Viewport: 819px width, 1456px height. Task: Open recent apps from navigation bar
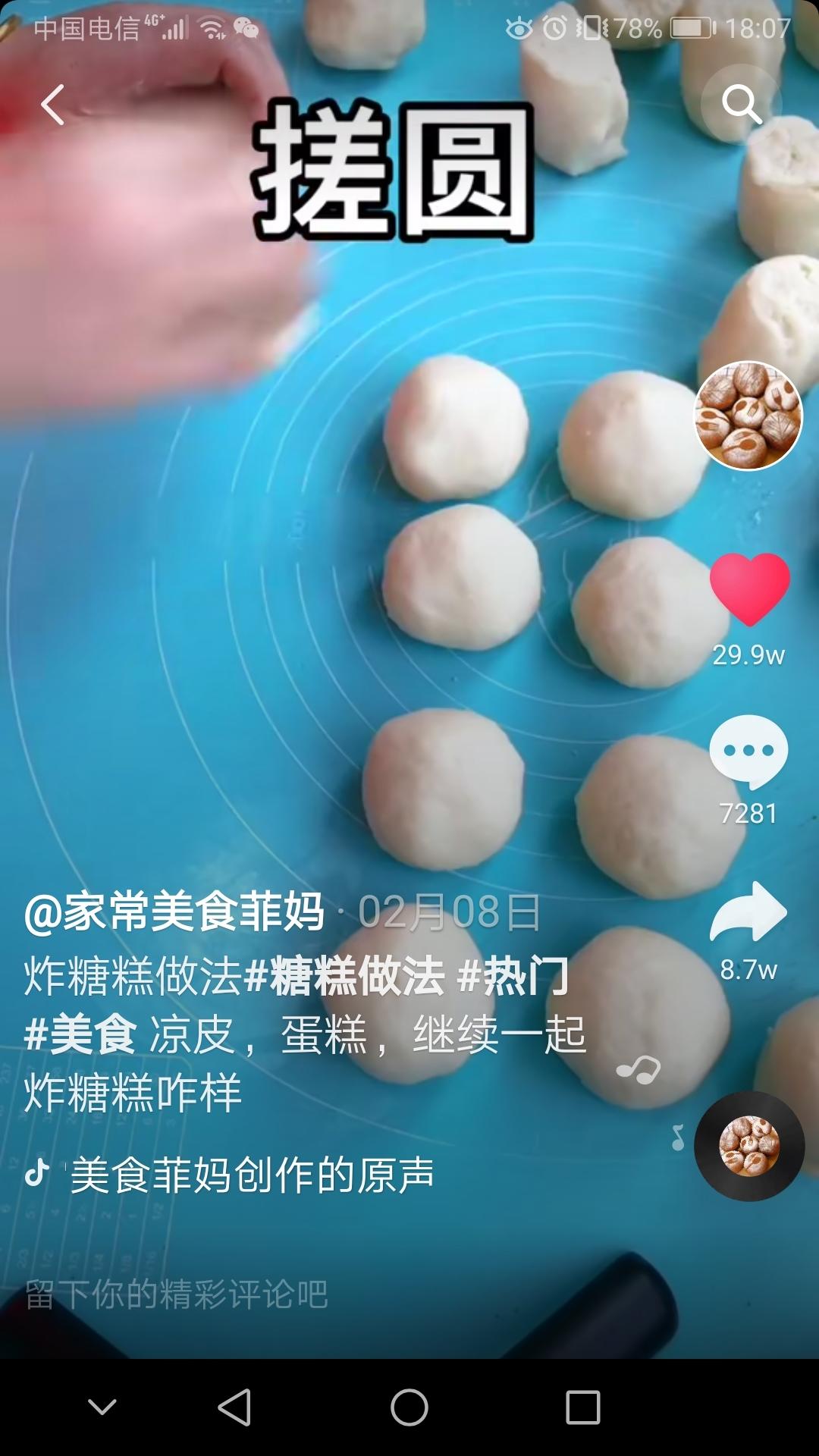pyautogui.click(x=583, y=1408)
